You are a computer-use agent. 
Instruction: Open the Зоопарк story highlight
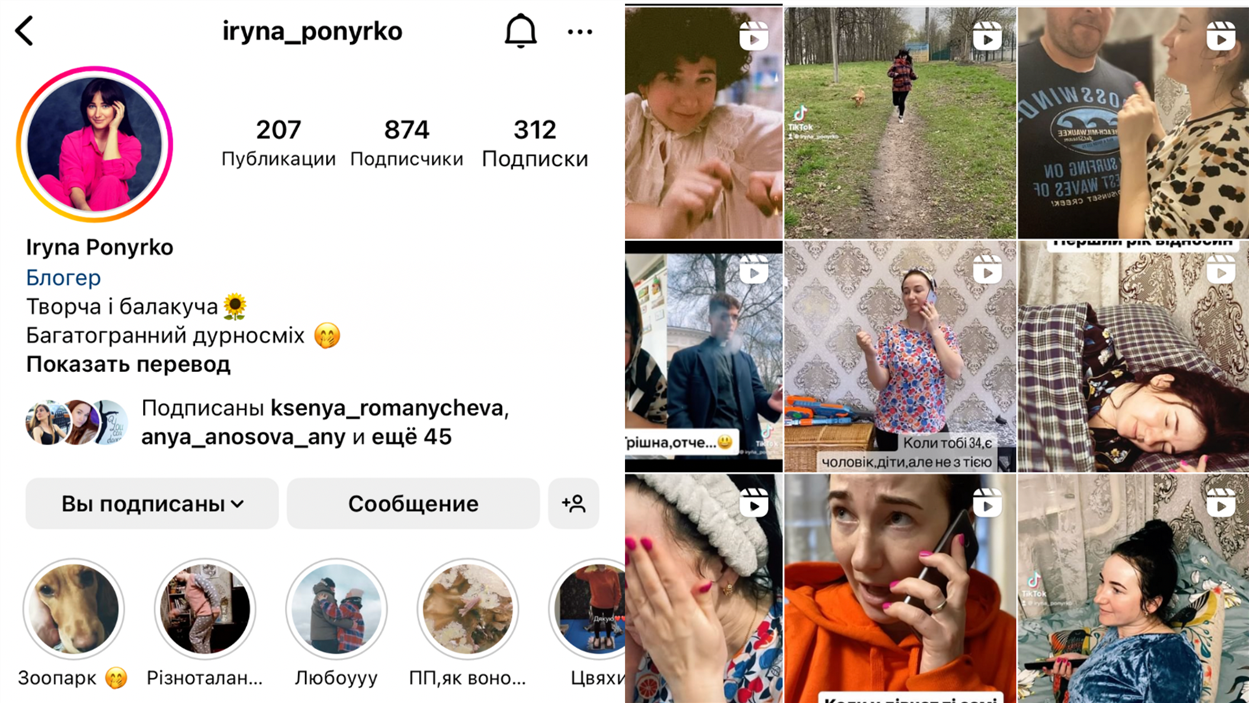tap(73, 609)
